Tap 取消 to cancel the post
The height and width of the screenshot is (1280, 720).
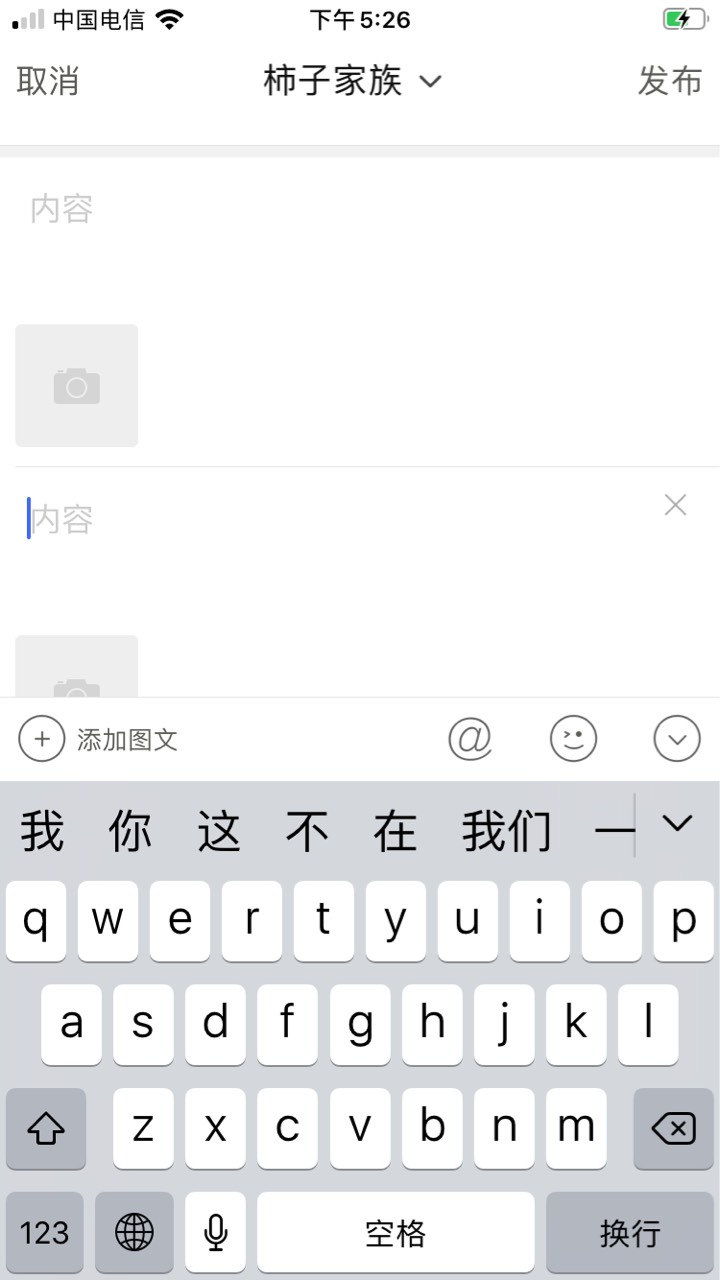(x=48, y=81)
